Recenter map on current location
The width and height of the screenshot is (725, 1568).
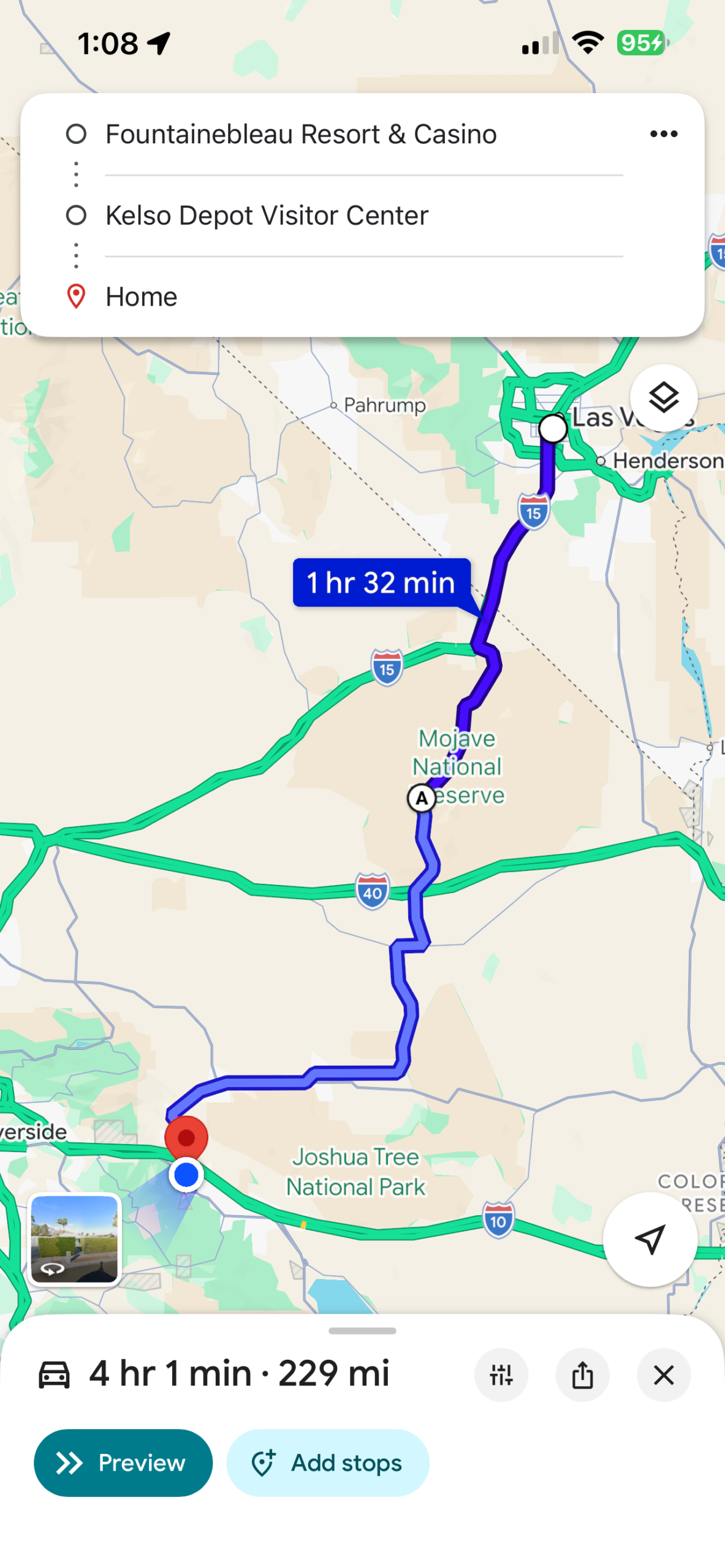(649, 1238)
